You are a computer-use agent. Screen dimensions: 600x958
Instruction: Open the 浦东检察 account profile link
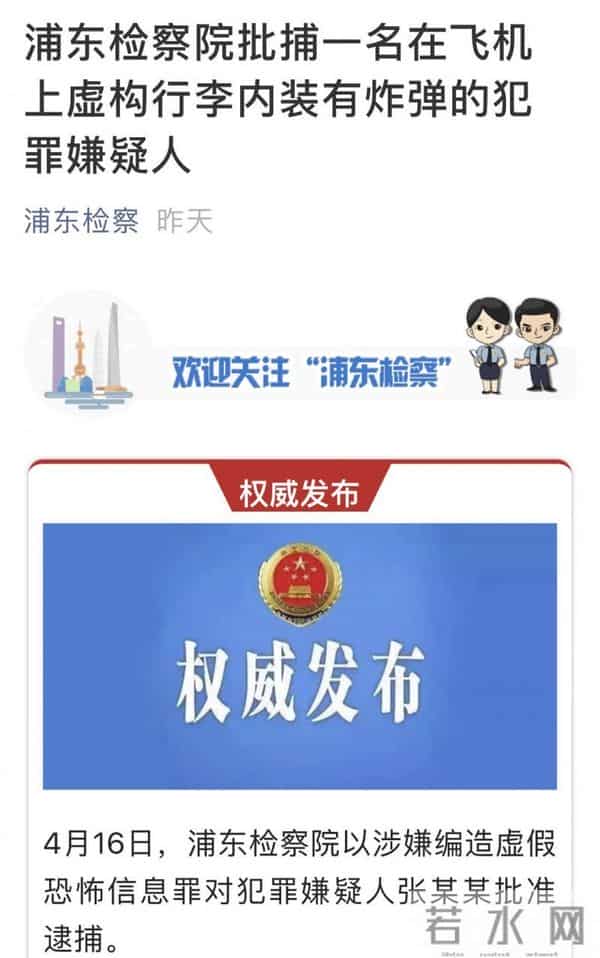tap(81, 221)
